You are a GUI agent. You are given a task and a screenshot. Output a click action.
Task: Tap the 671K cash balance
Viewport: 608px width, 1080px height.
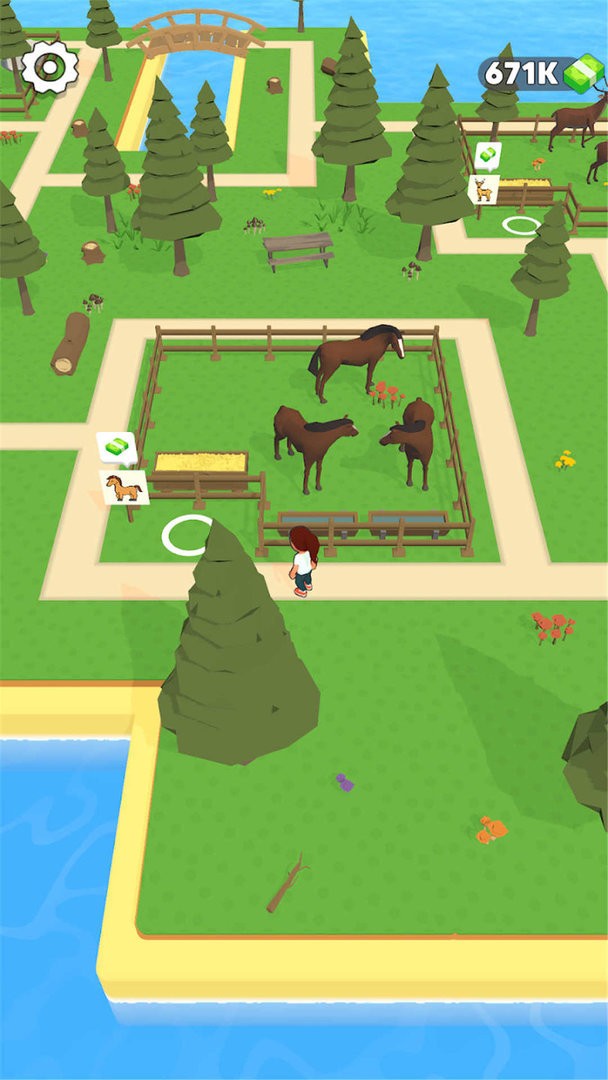click(541, 73)
